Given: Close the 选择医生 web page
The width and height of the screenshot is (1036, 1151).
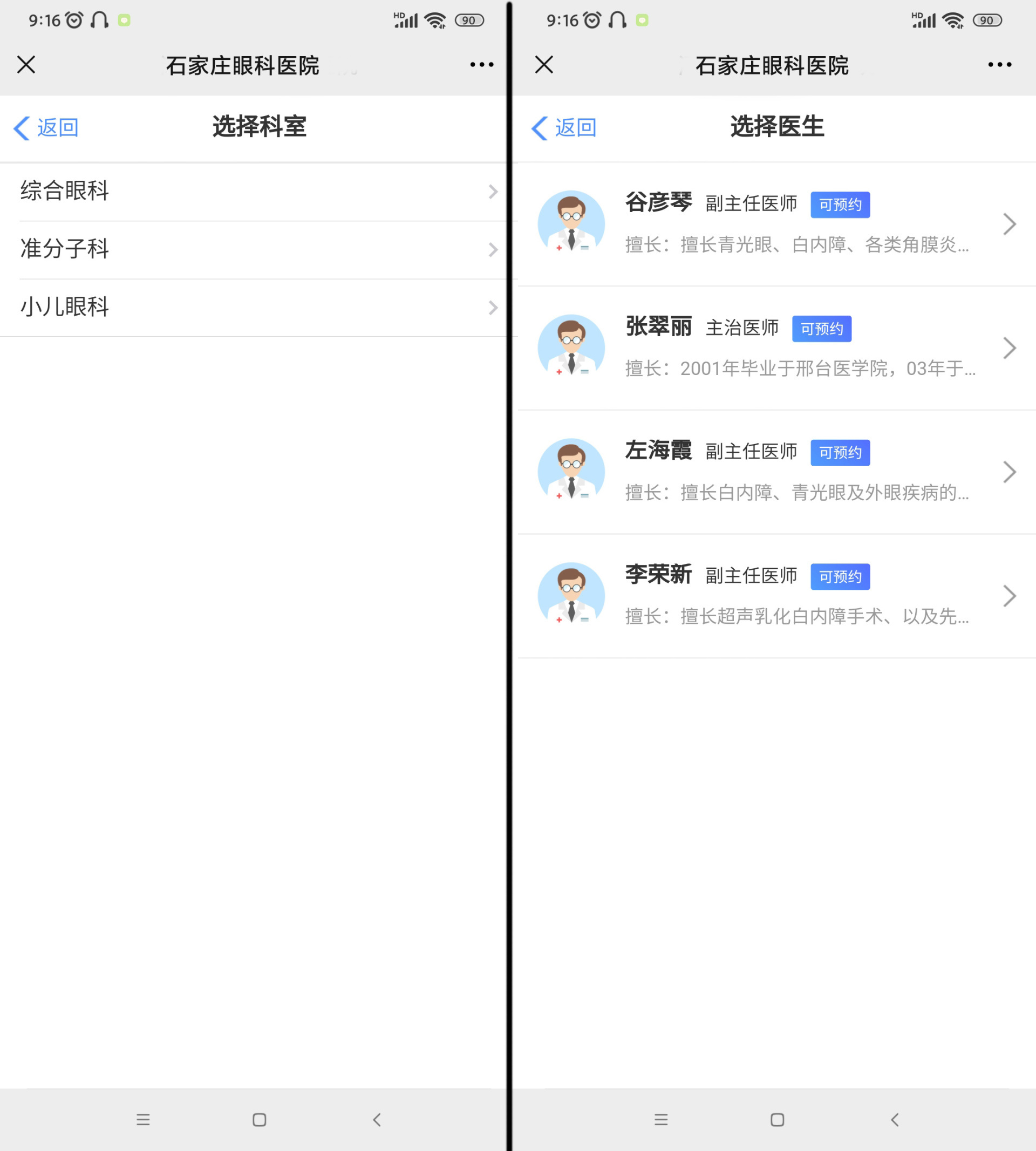Looking at the screenshot, I should (544, 65).
